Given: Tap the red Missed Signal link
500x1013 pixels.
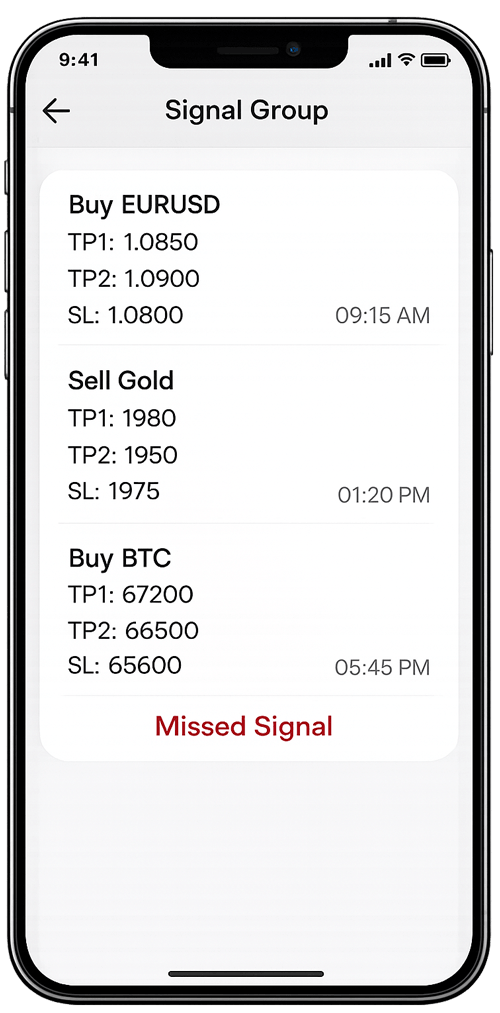Looking at the screenshot, I should pos(244,726).
